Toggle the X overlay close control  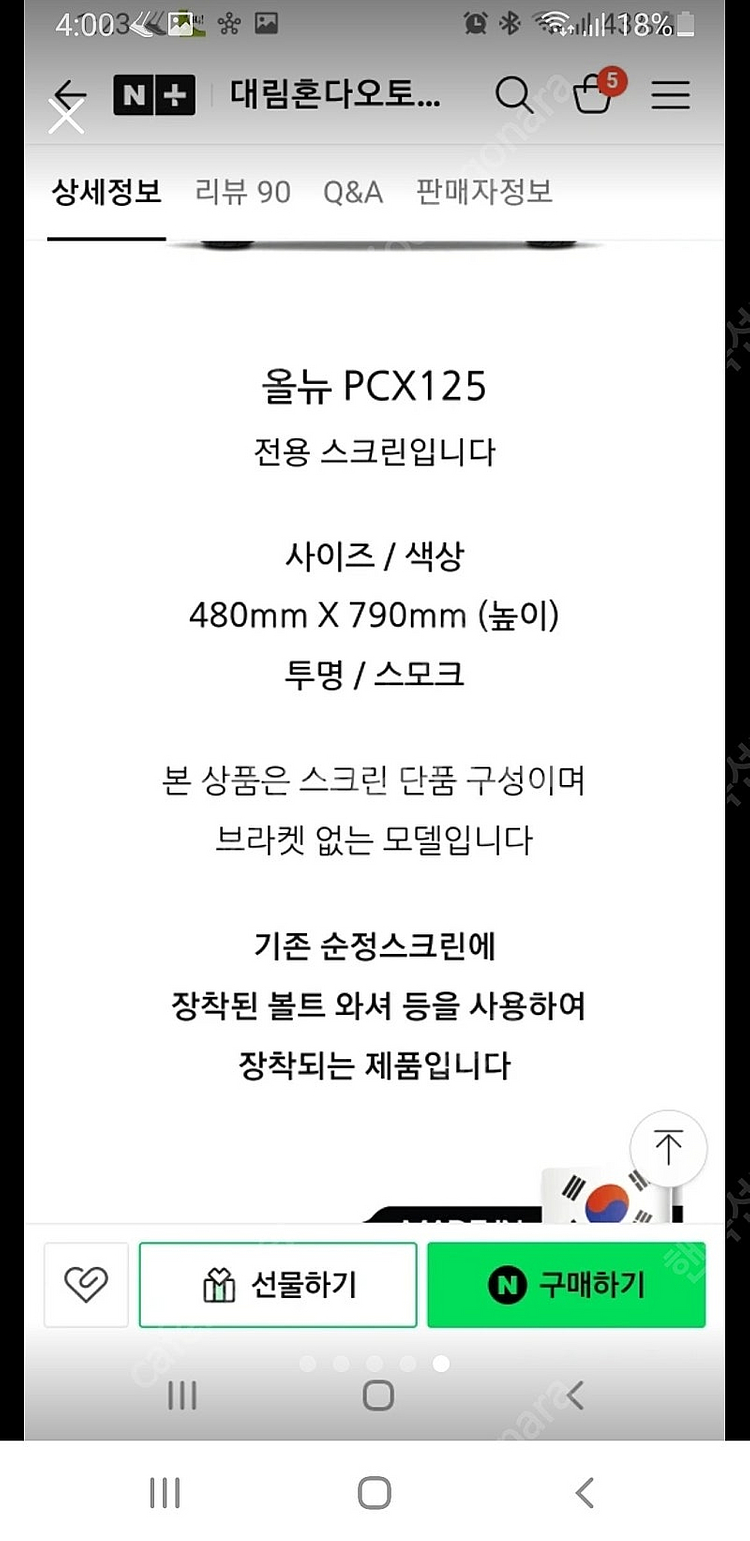point(66,116)
